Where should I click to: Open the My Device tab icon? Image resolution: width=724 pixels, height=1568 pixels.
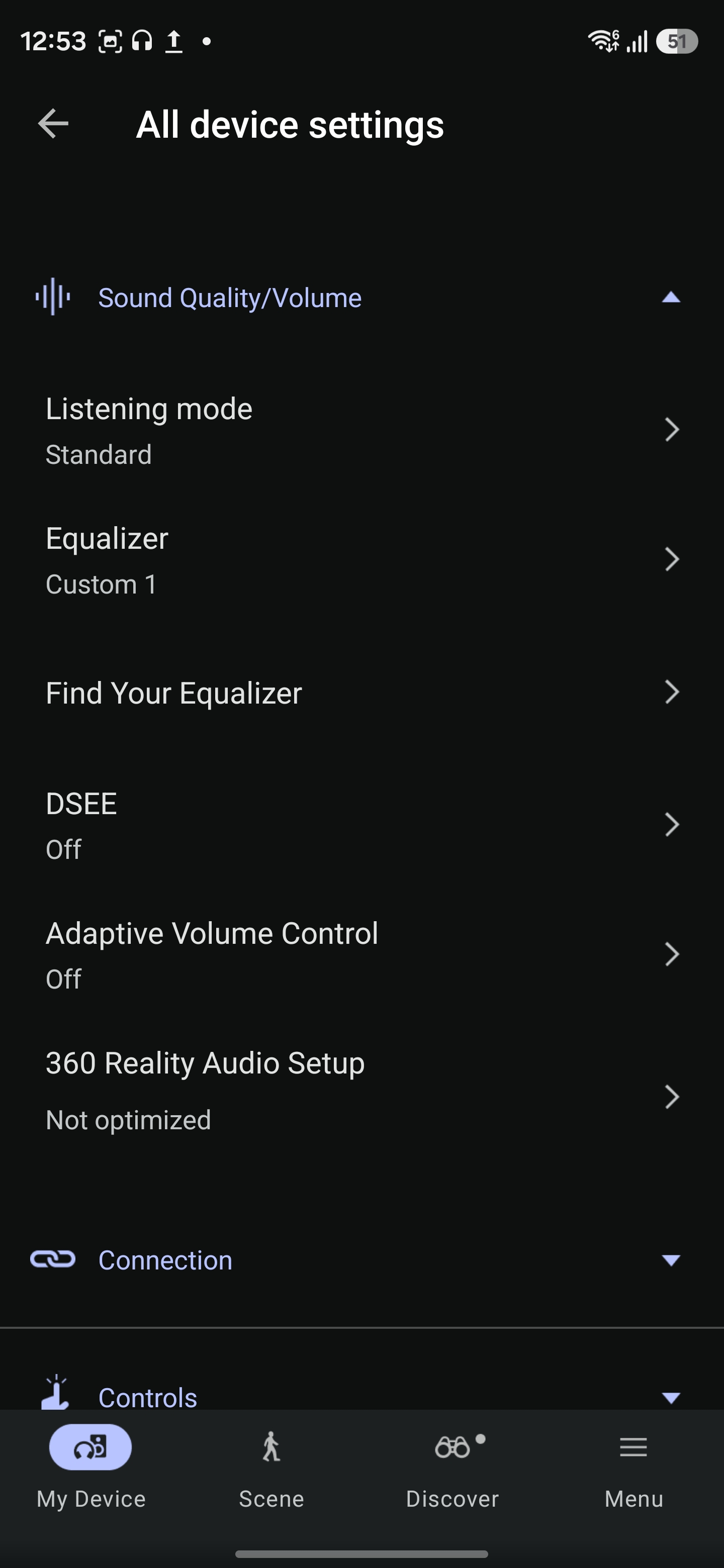[x=90, y=1447]
